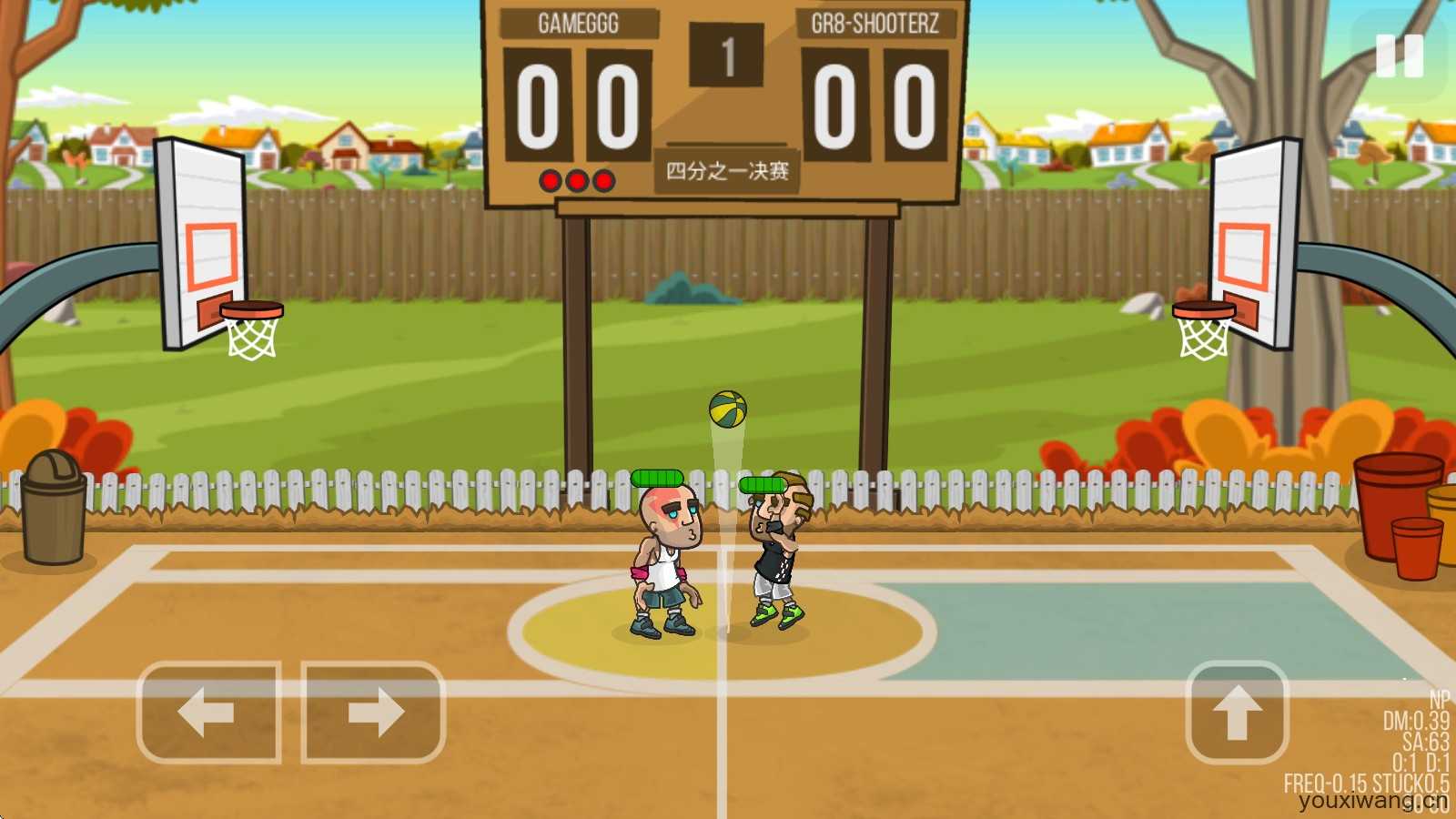Jump using the up arrow button
Viewport: 1456px width, 819px height.
(x=1237, y=712)
